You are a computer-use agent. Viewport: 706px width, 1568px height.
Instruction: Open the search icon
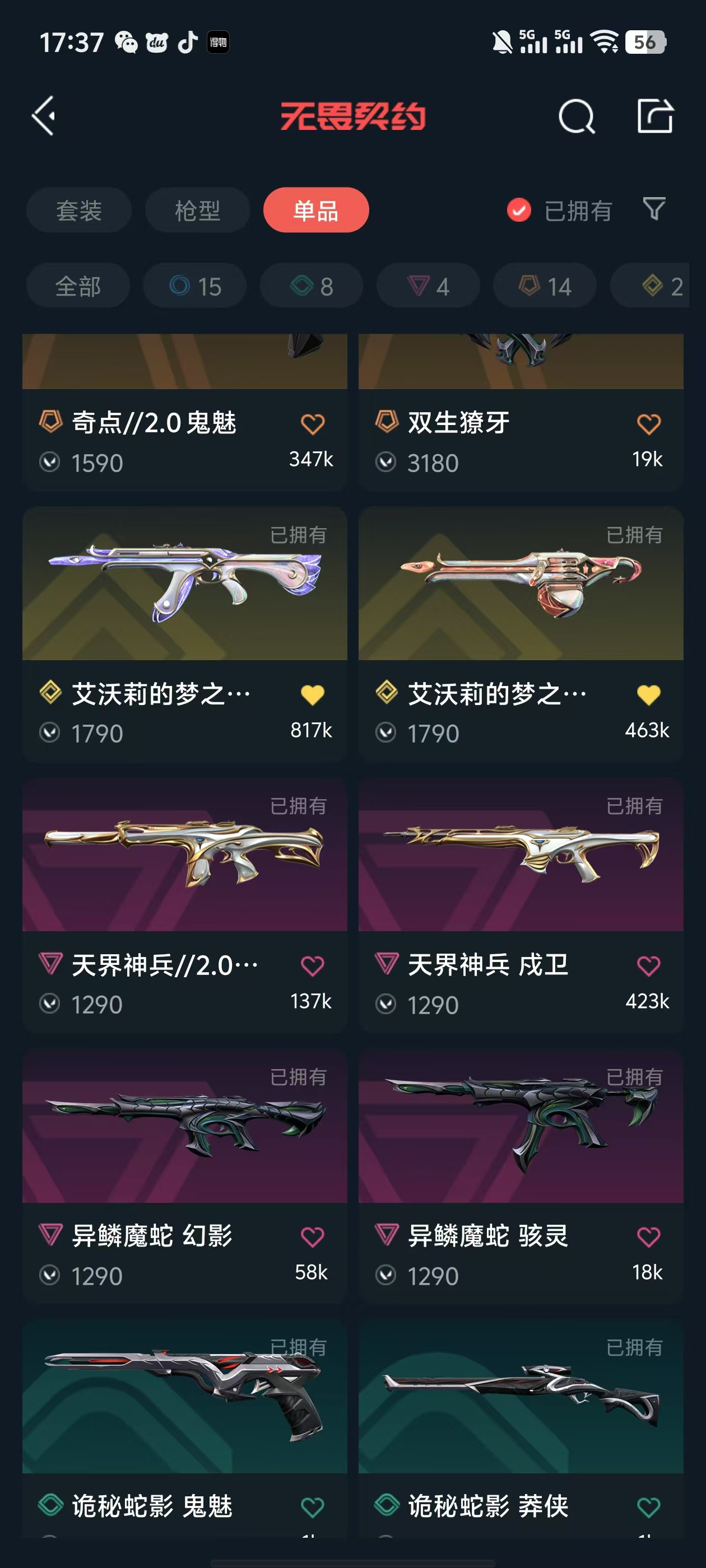575,116
